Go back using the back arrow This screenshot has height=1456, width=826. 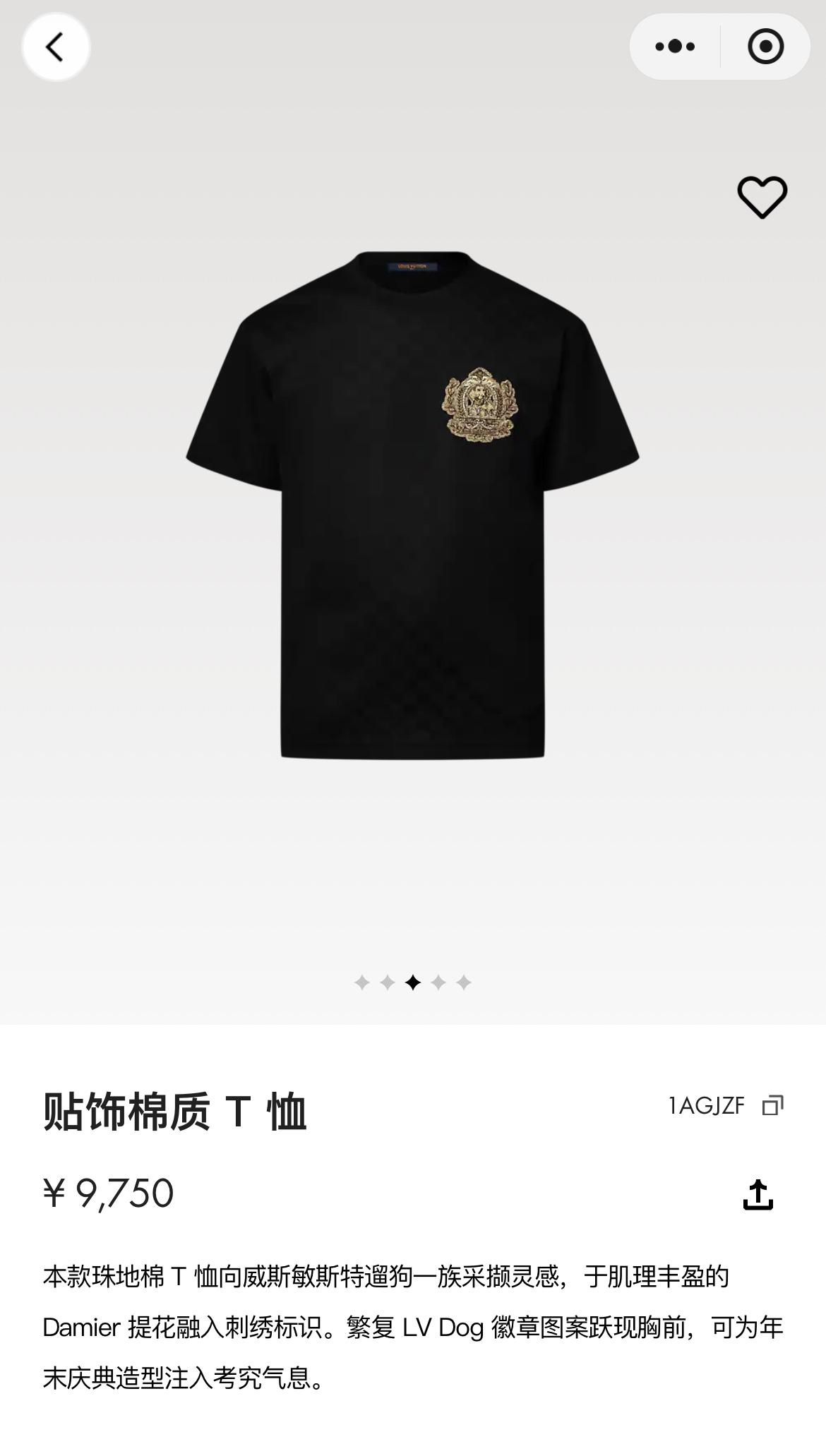coord(55,47)
